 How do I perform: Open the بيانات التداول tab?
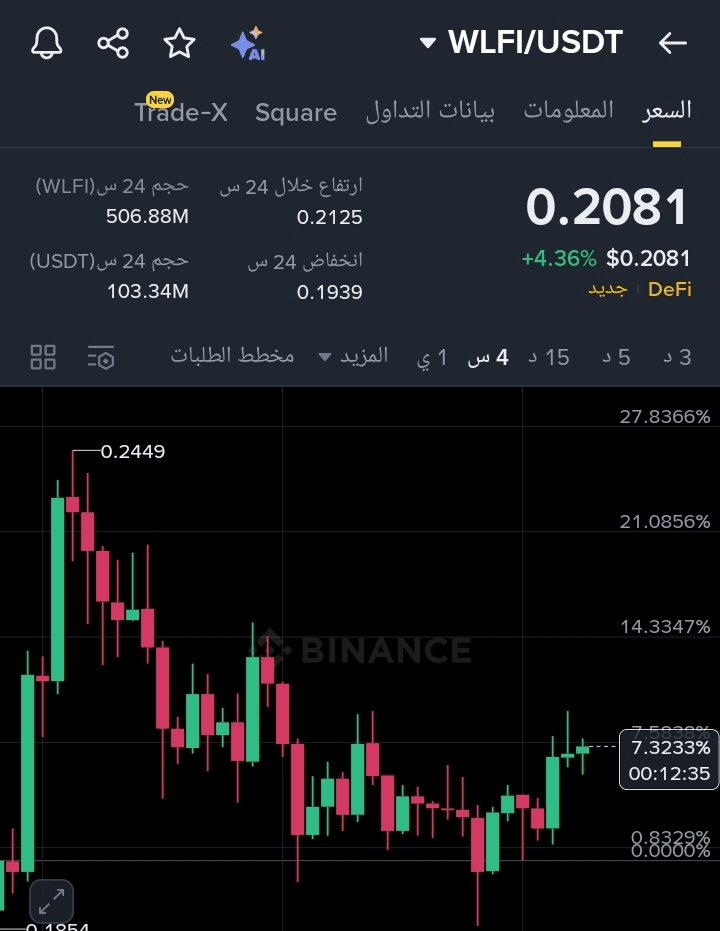(x=430, y=111)
